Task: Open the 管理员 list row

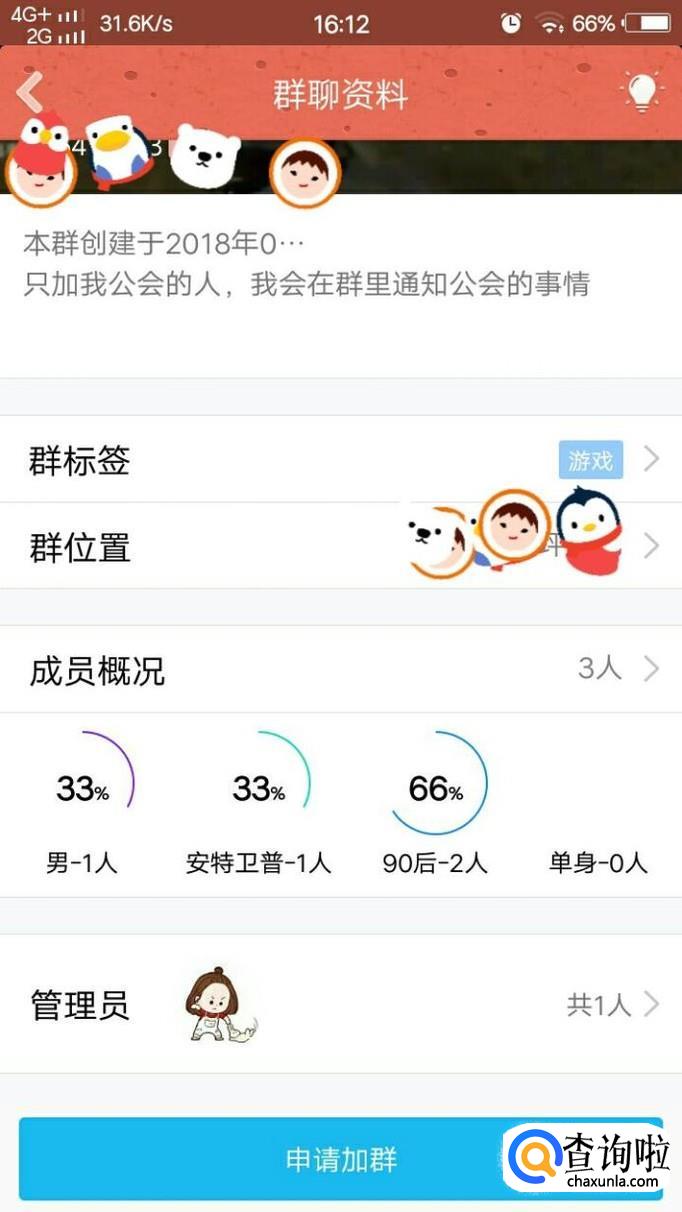Action: (340, 1004)
